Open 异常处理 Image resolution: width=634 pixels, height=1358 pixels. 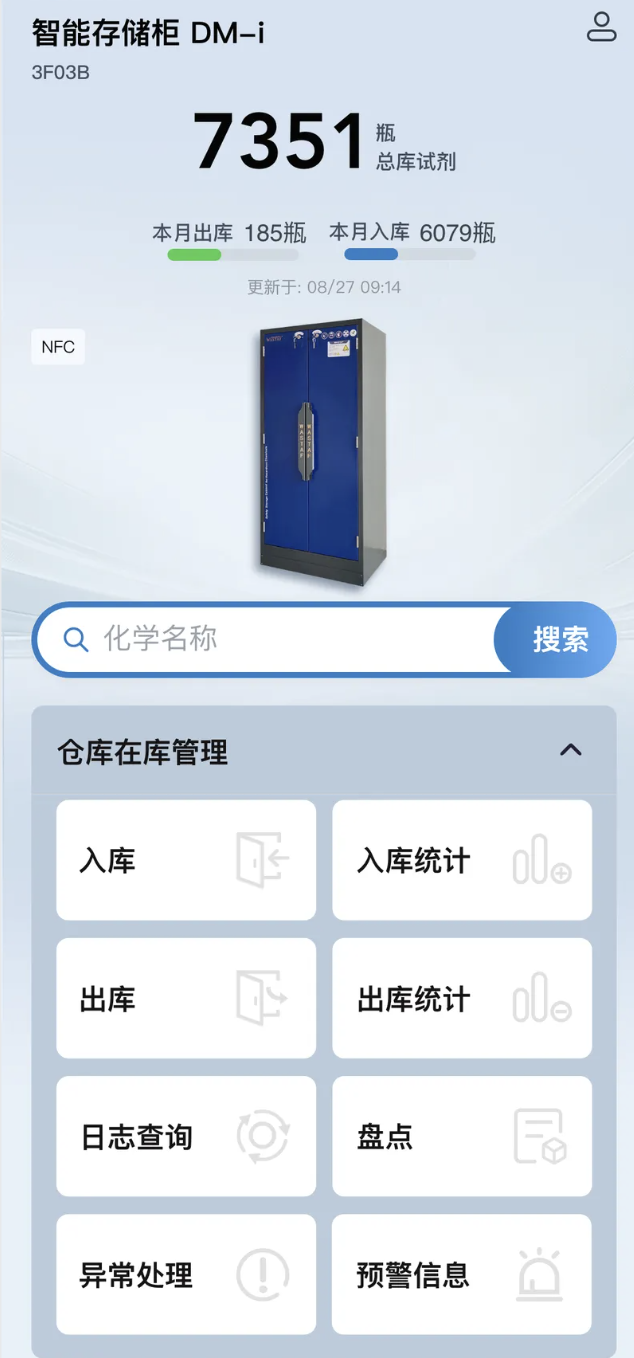pos(186,1274)
